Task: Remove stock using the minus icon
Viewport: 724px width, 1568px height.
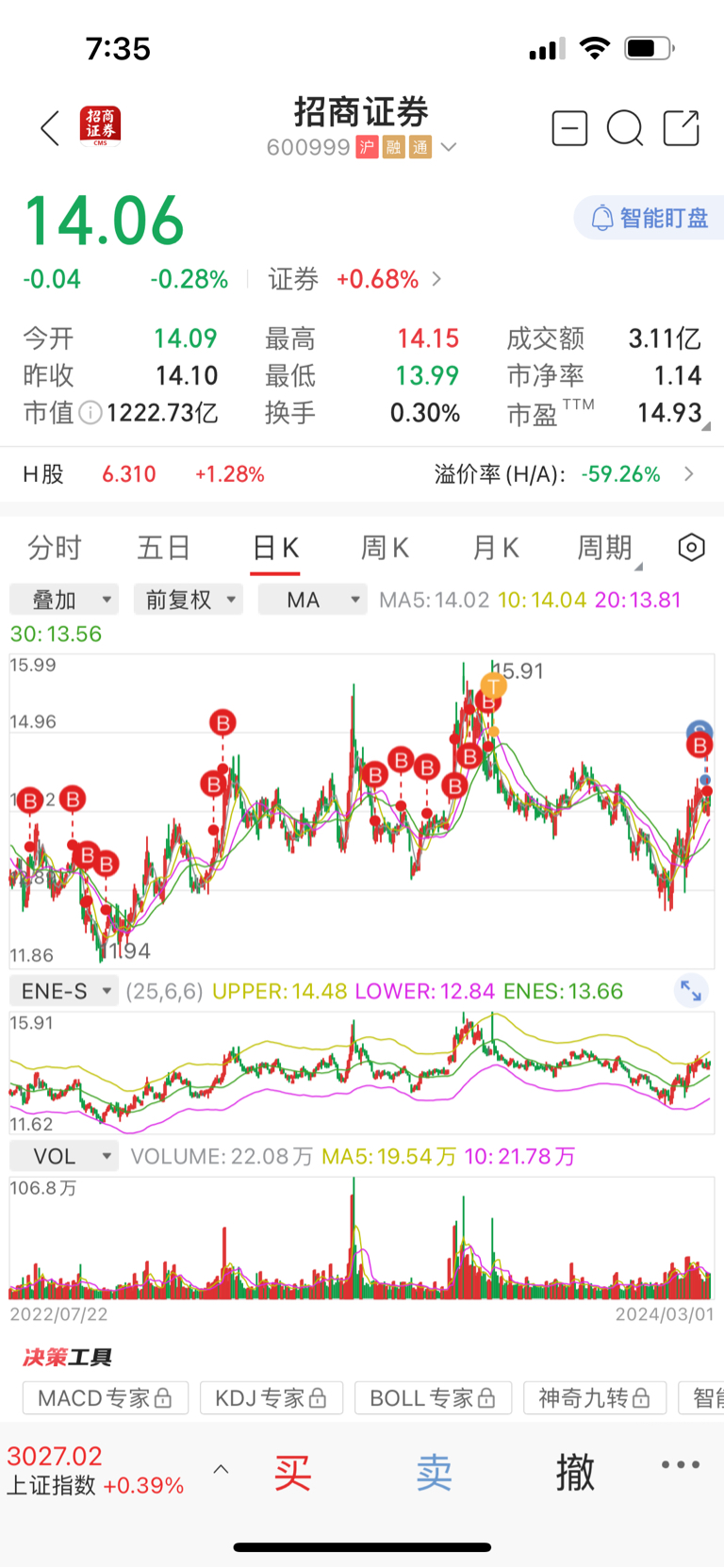Action: click(569, 128)
